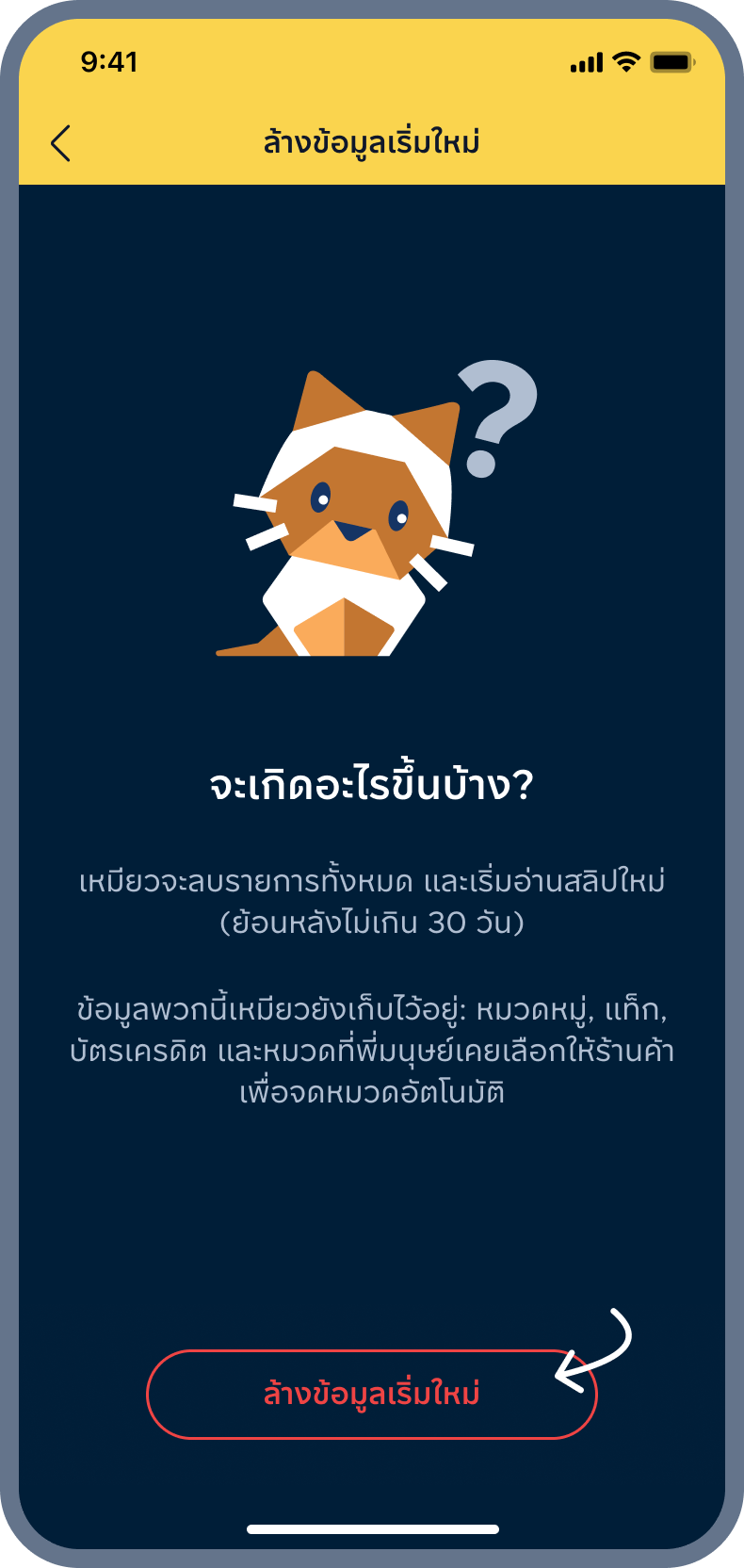
Task: Select the ล้างข้อมูลเริ่มใหม่ title bar text
Action: pos(371,141)
